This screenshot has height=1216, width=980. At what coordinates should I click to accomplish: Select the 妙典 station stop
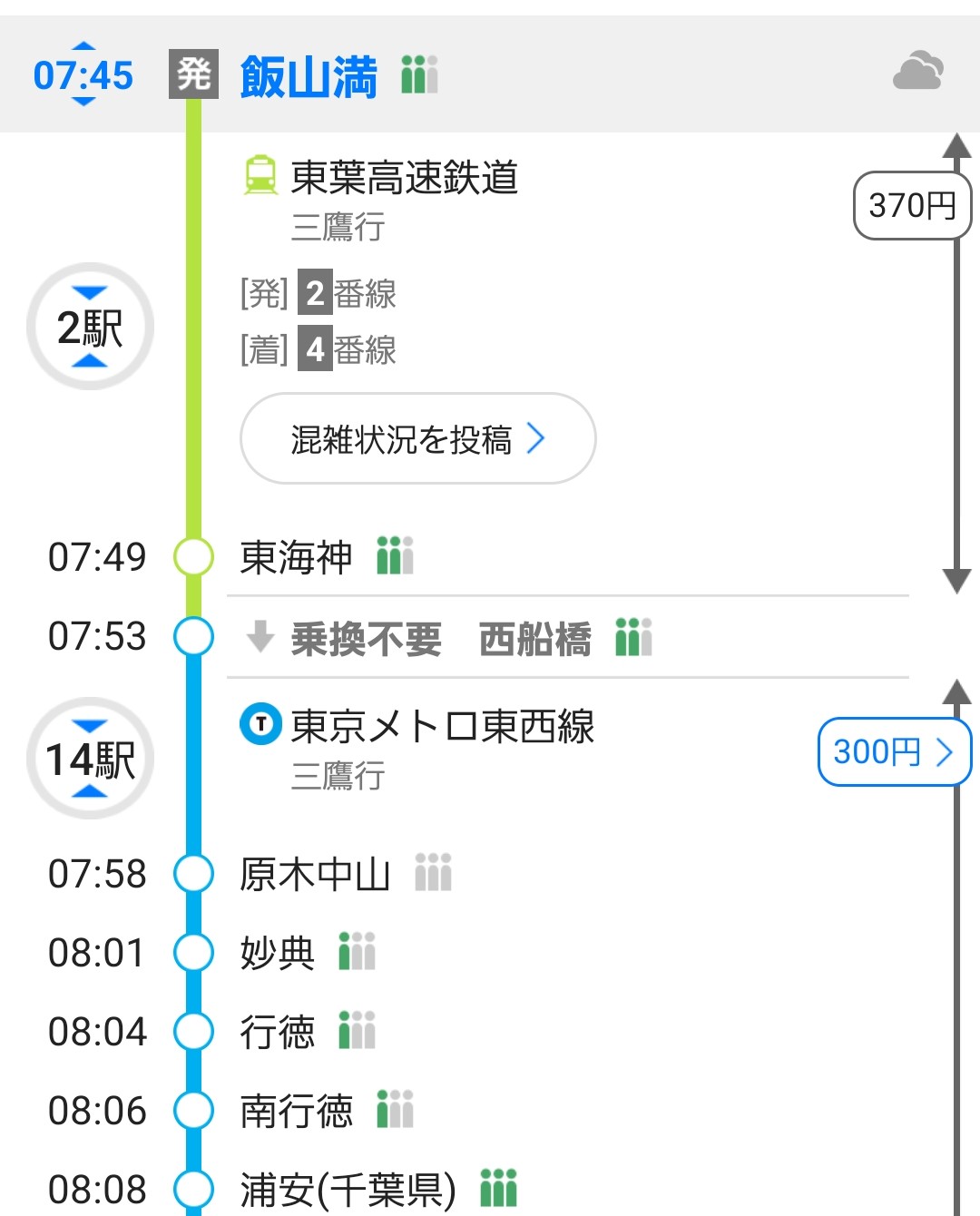tap(277, 953)
